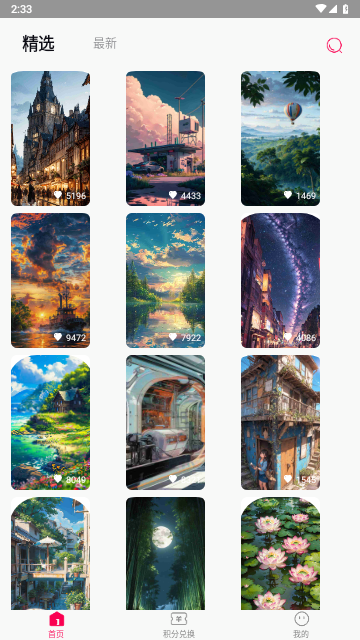Open the sunset ship wallpaper with 9472 likes
This screenshot has width=360, height=640.
[x=51, y=280]
